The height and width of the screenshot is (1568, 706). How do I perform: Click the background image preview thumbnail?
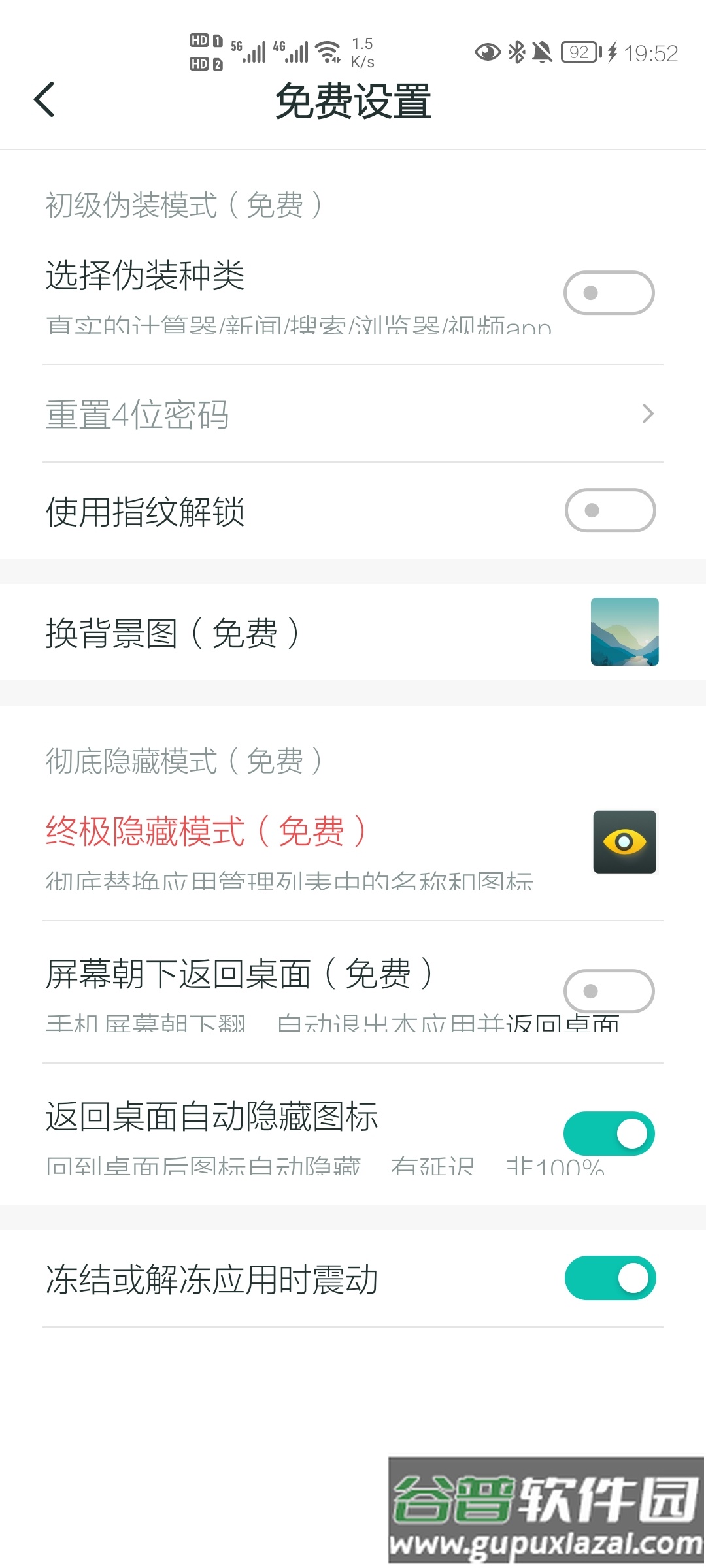pos(624,632)
